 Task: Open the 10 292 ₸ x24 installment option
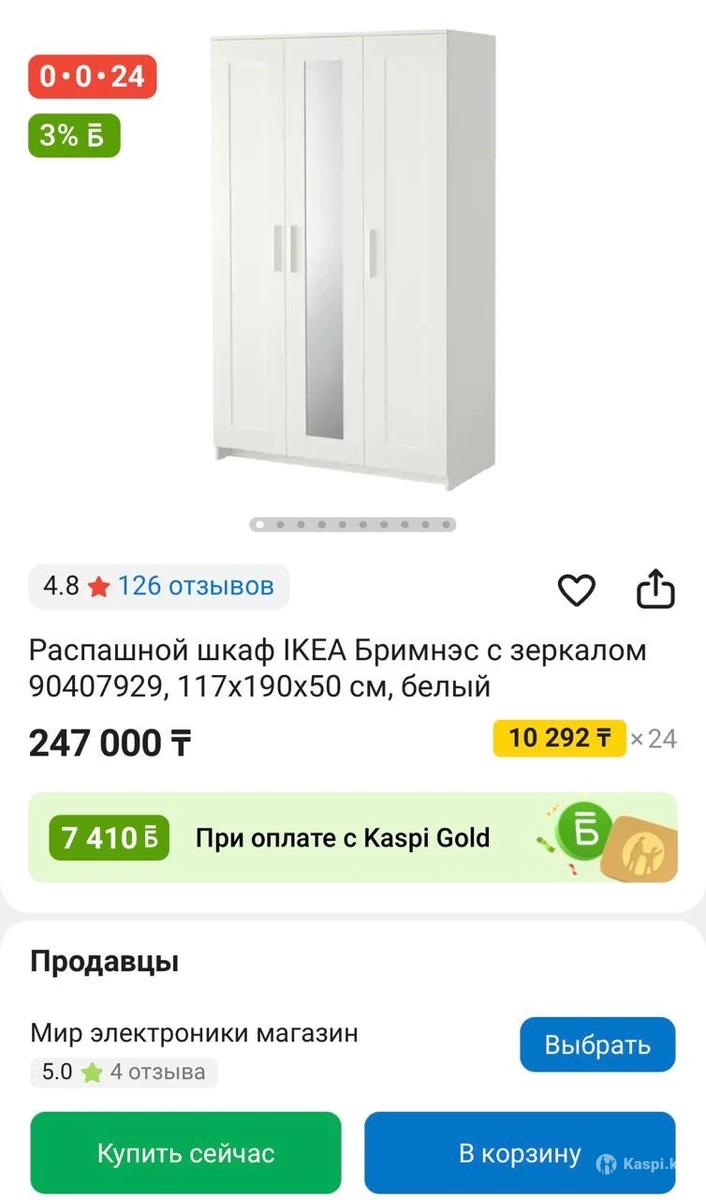pyautogui.click(x=585, y=739)
